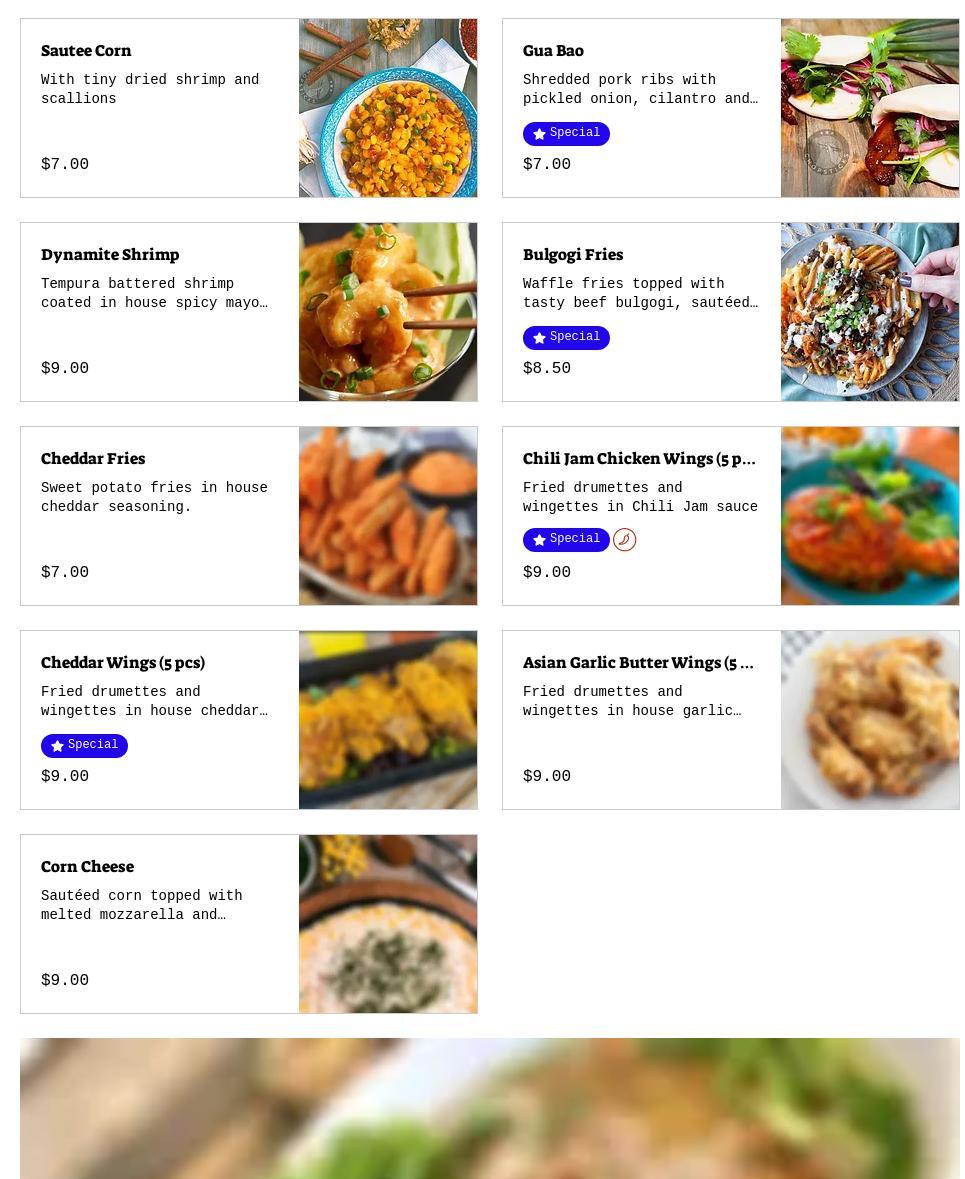This screenshot has width=965, height=1179.
Task: Select the Dynamite Shrimp card
Action: (x=248, y=312)
